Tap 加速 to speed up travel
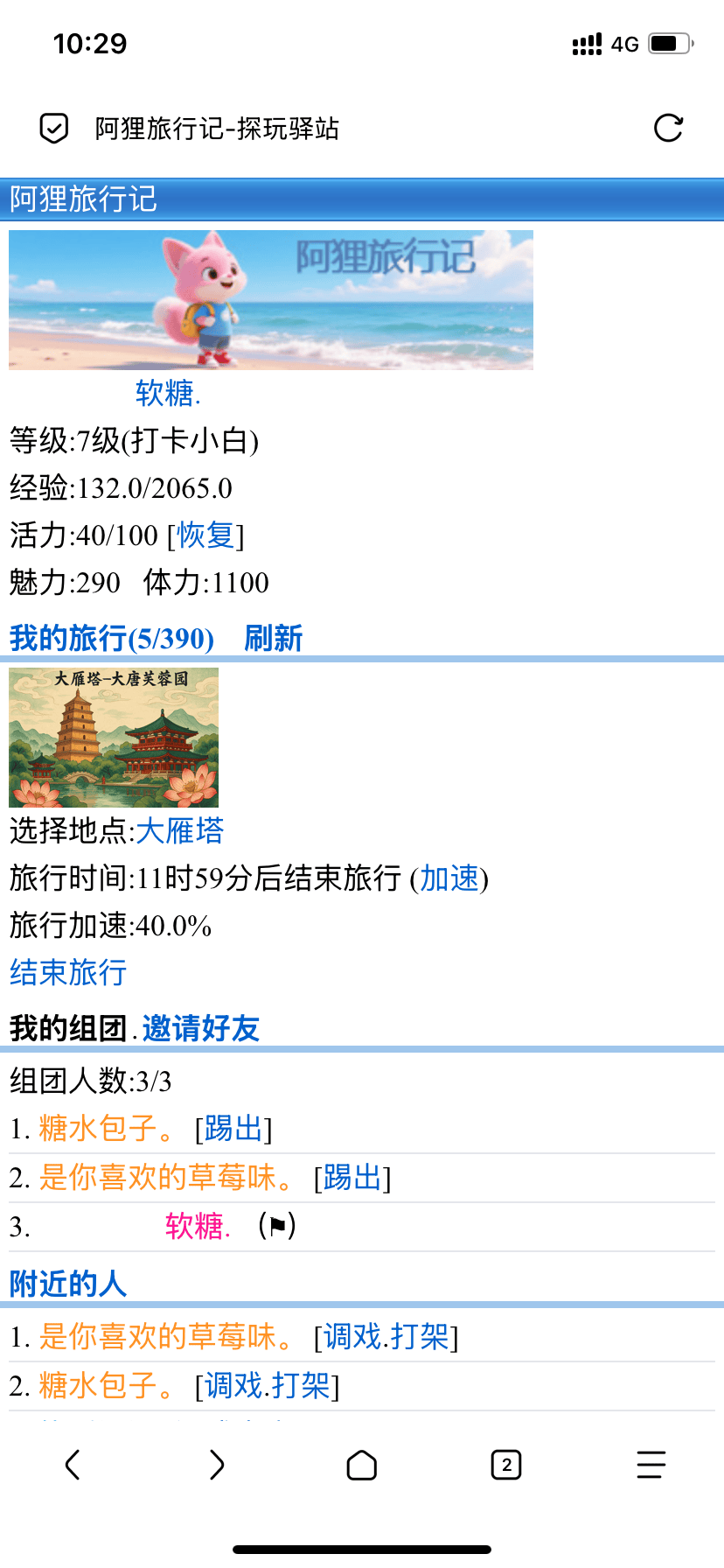The height and width of the screenshot is (1568, 724). coord(449,878)
